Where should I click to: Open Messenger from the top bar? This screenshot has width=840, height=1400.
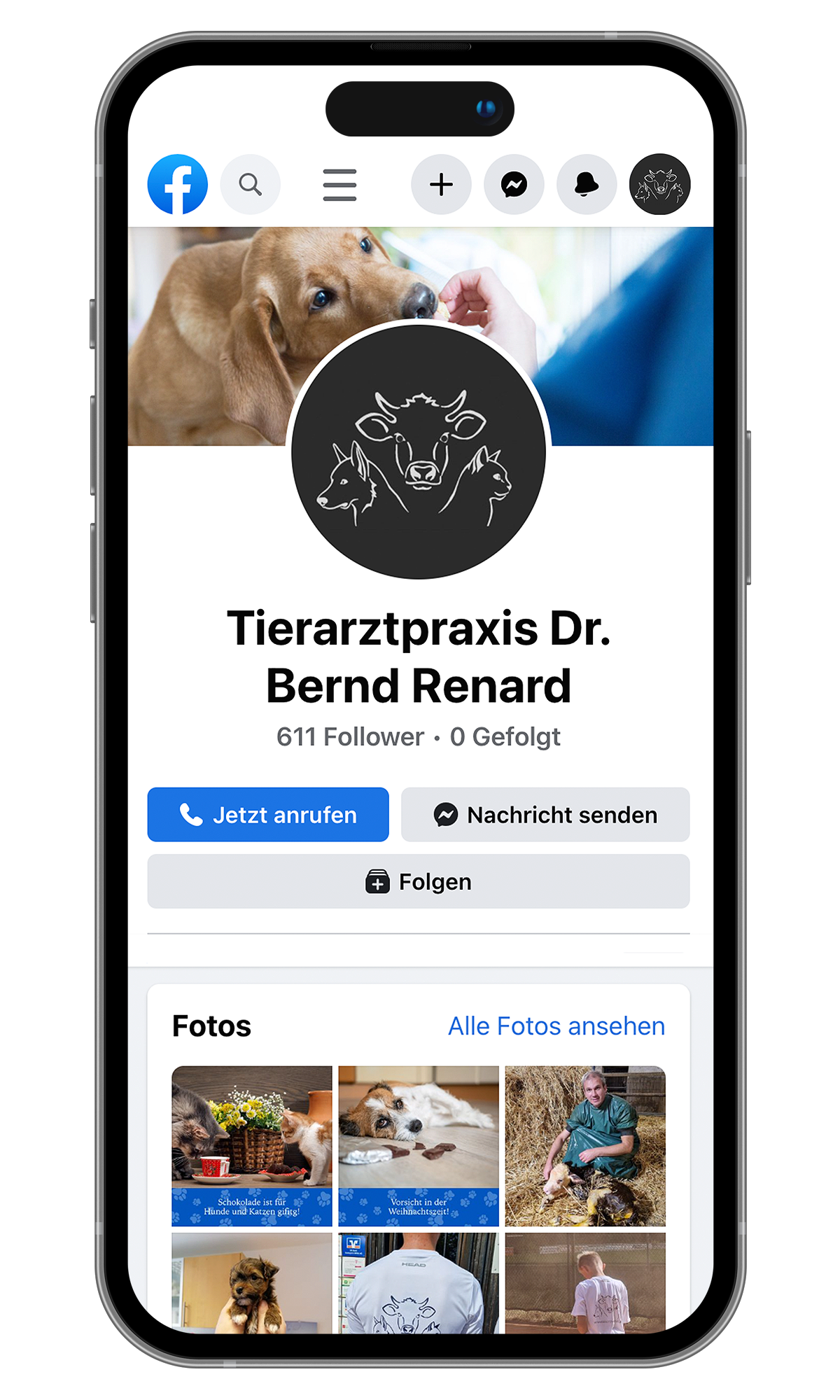pyautogui.click(x=514, y=185)
